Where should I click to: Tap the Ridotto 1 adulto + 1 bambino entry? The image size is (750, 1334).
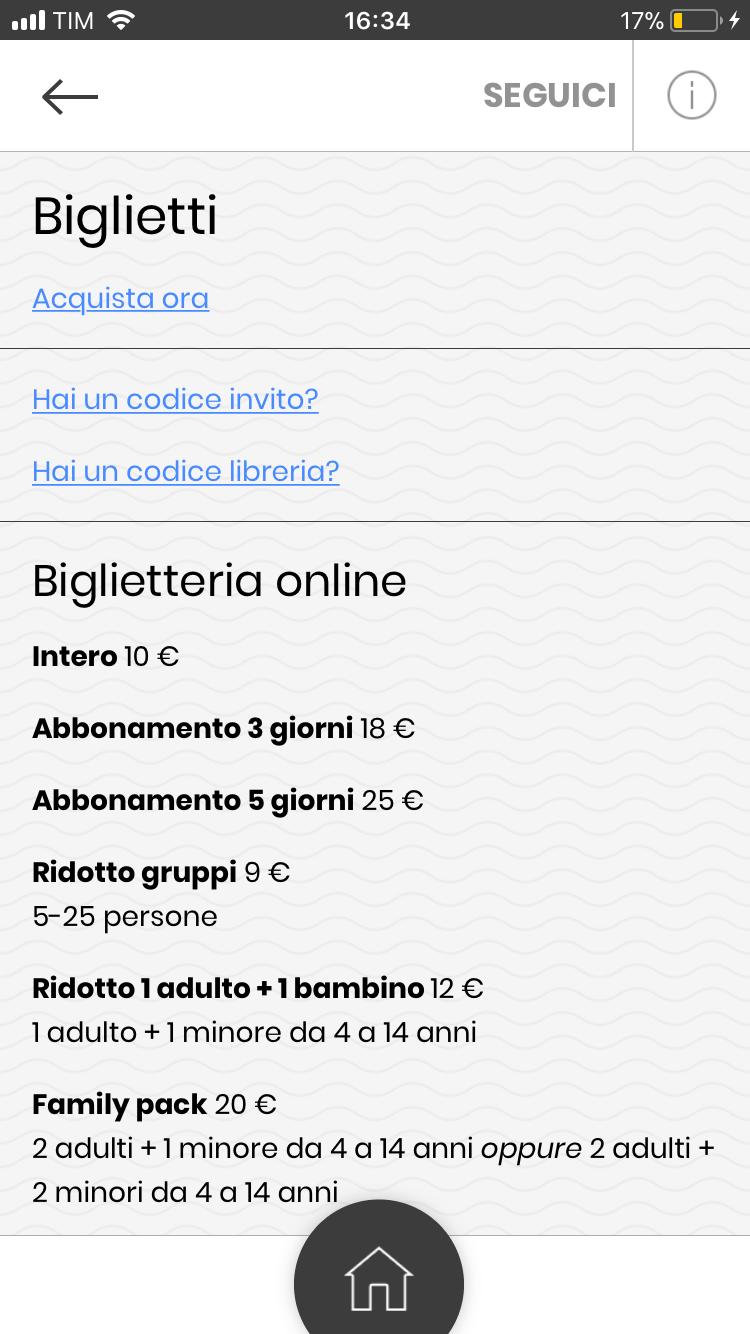click(257, 988)
